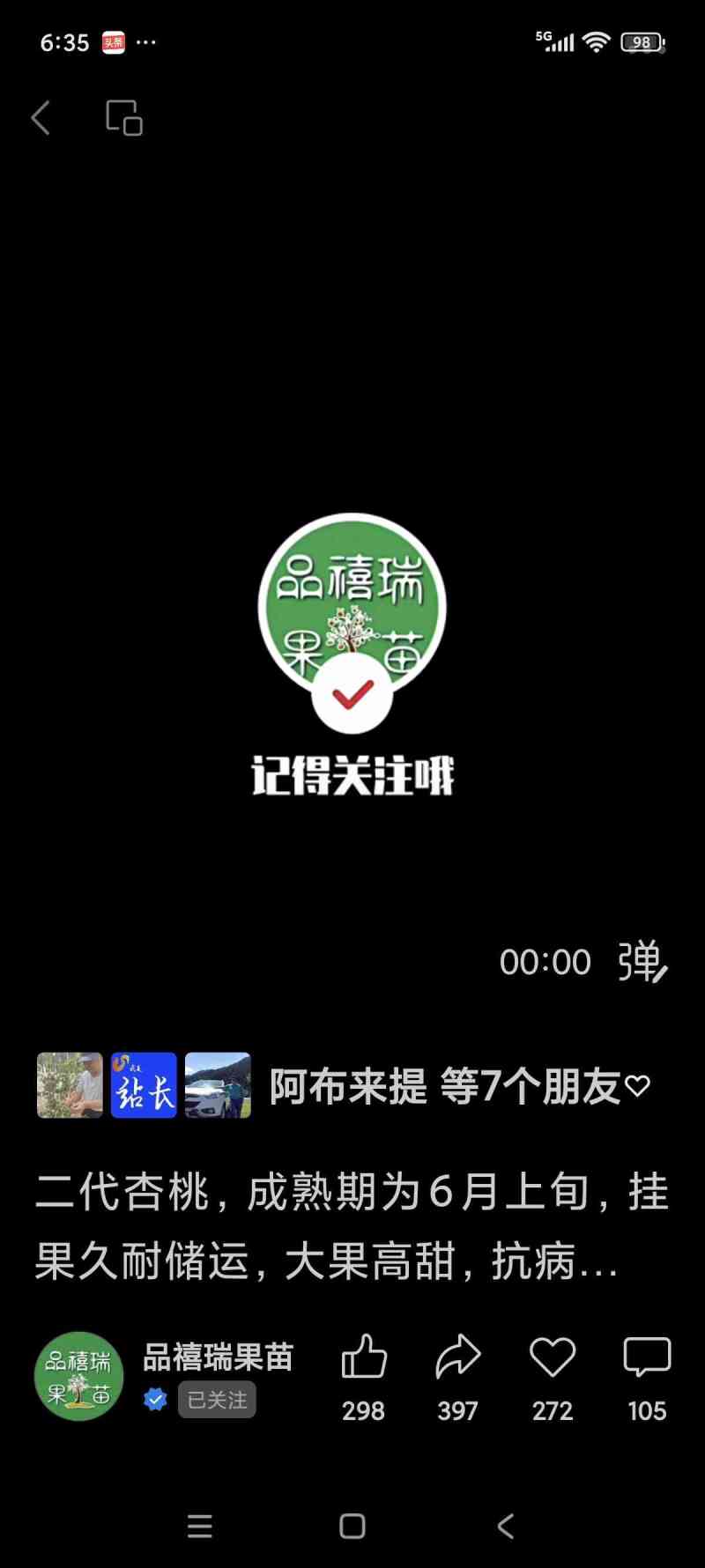Open the comments section

coord(647,1357)
